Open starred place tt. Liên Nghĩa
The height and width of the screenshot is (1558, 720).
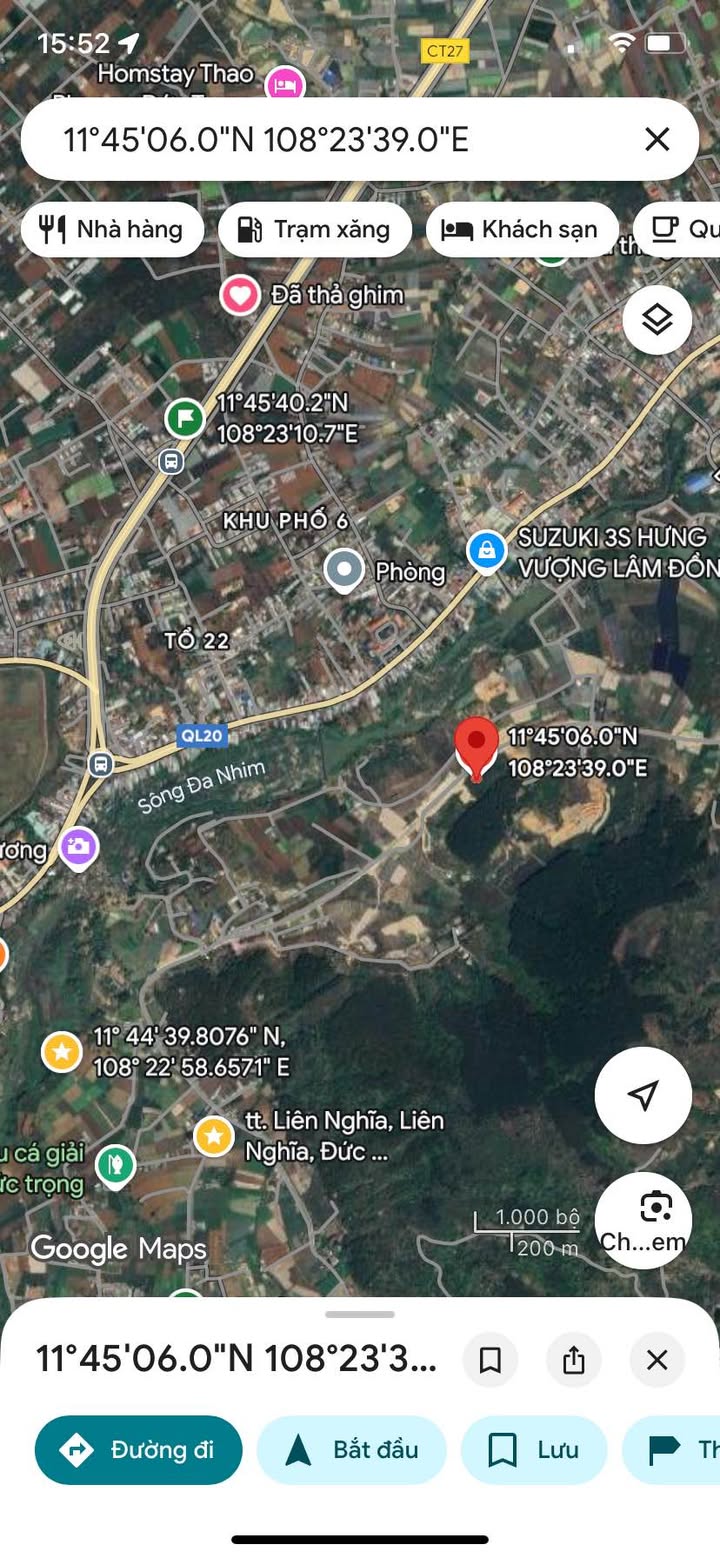click(x=214, y=1136)
